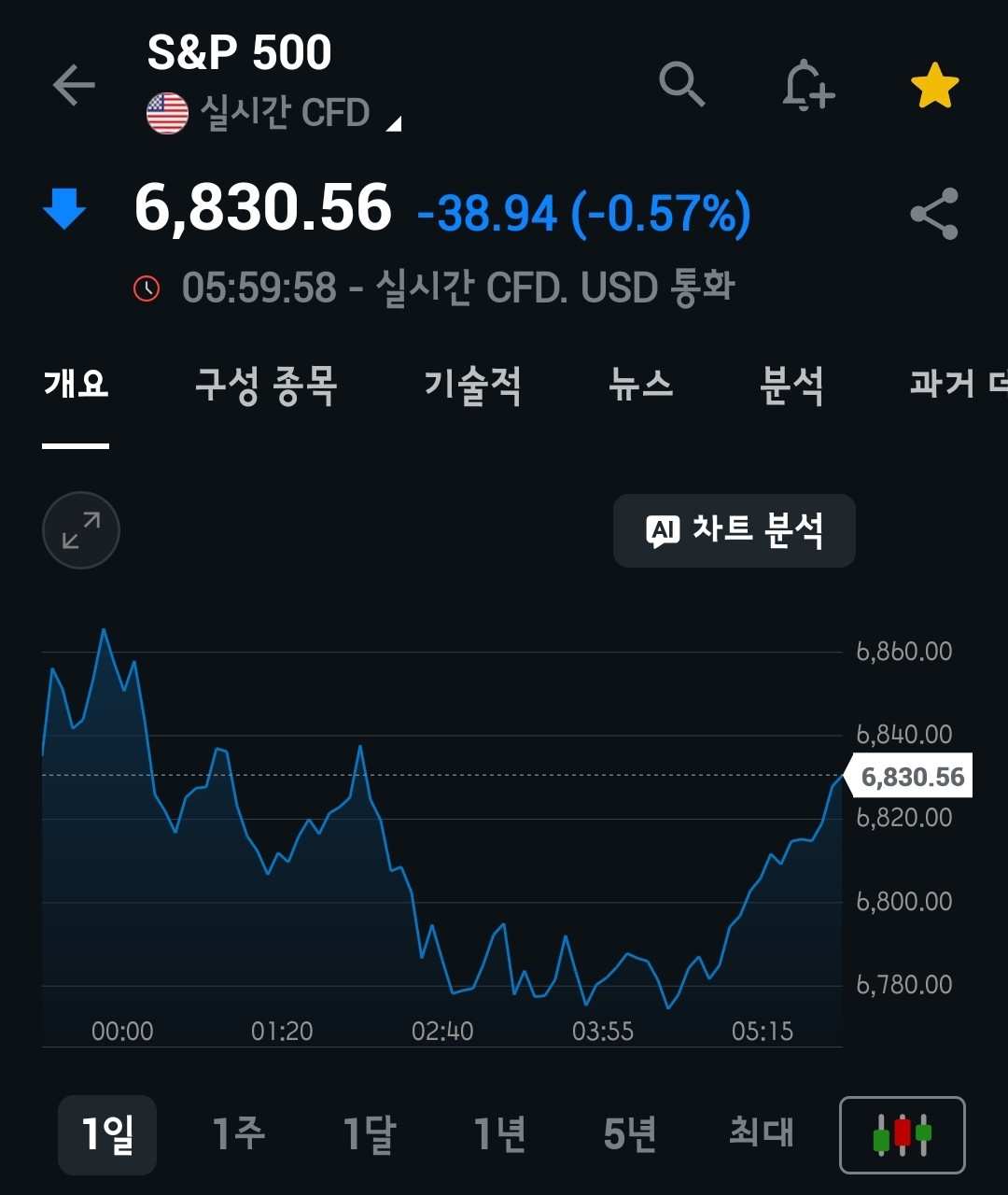This screenshot has height=1195, width=1008.
Task: Open the 기술적 tab
Action: (472, 385)
